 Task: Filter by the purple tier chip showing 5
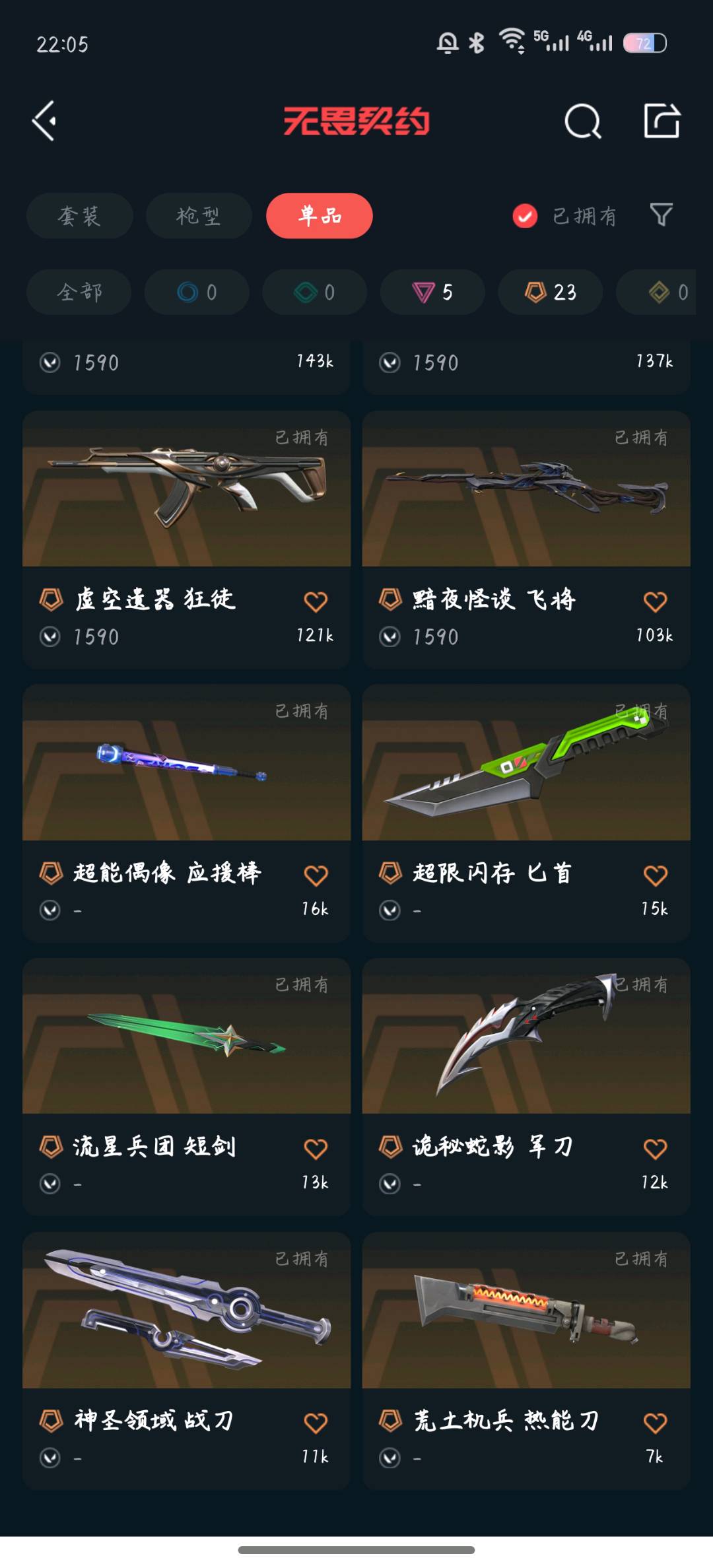[432, 292]
